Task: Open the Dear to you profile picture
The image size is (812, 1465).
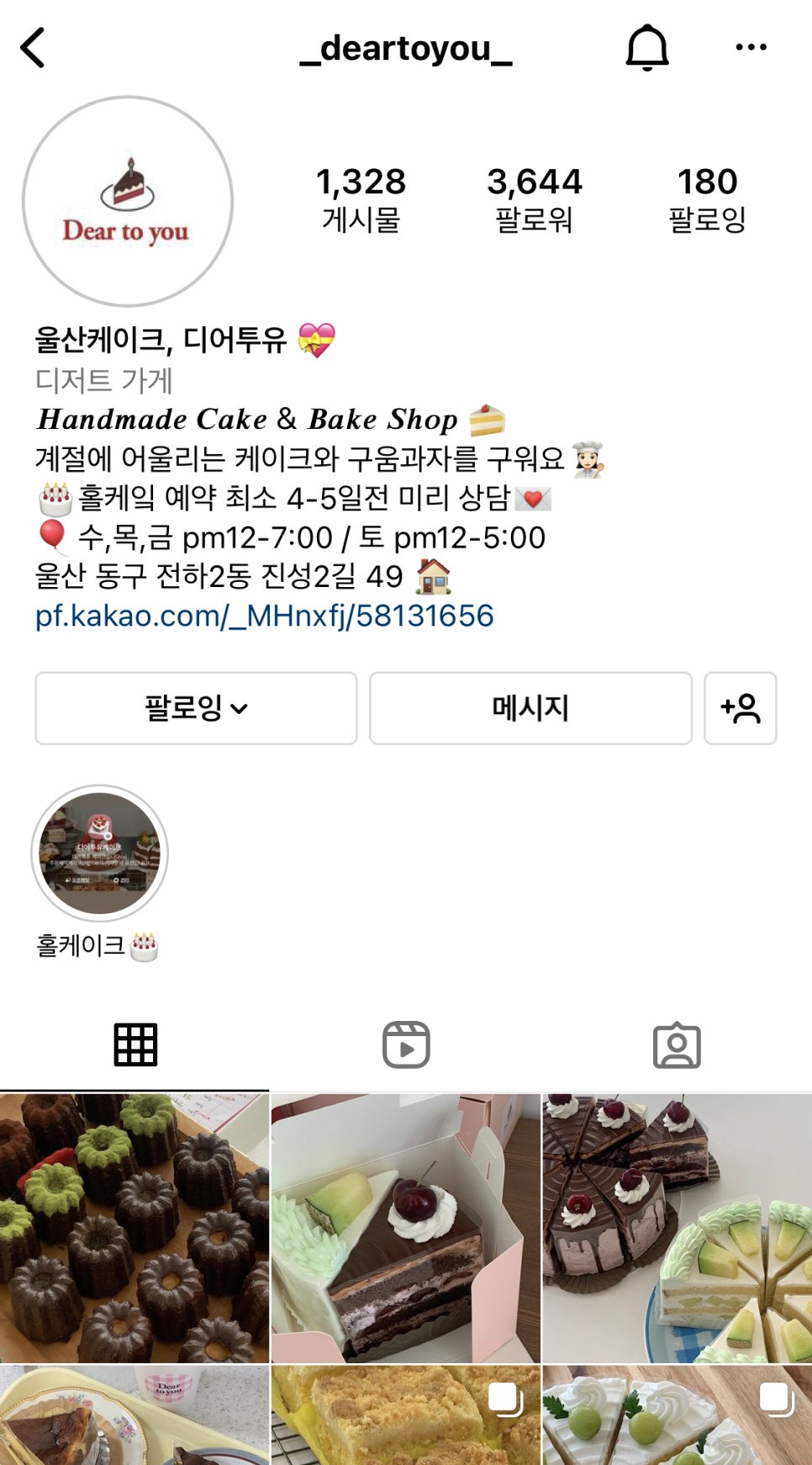Action: pyautogui.click(x=128, y=202)
